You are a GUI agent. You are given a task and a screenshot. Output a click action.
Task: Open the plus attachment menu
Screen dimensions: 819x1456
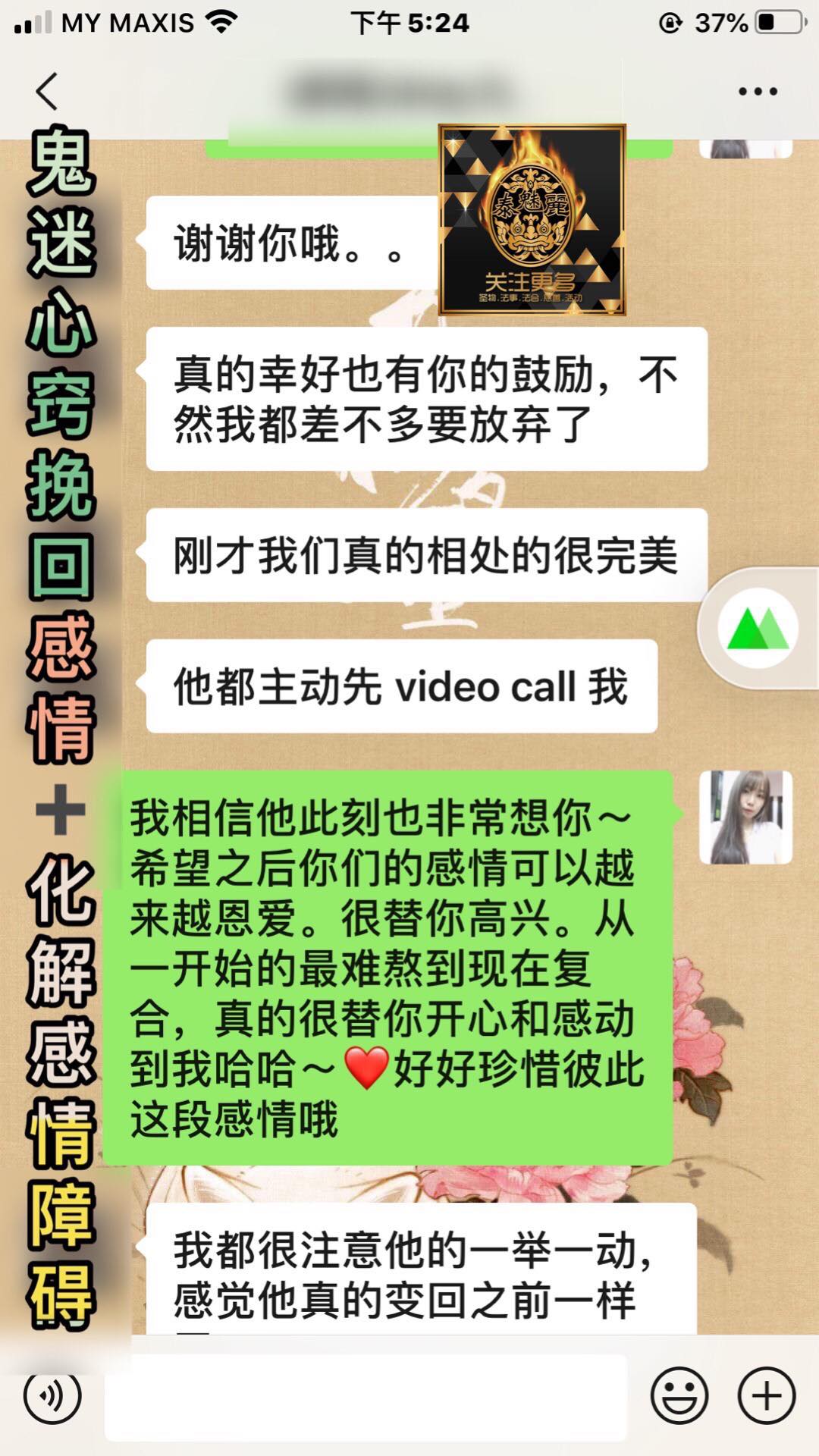[x=767, y=1395]
